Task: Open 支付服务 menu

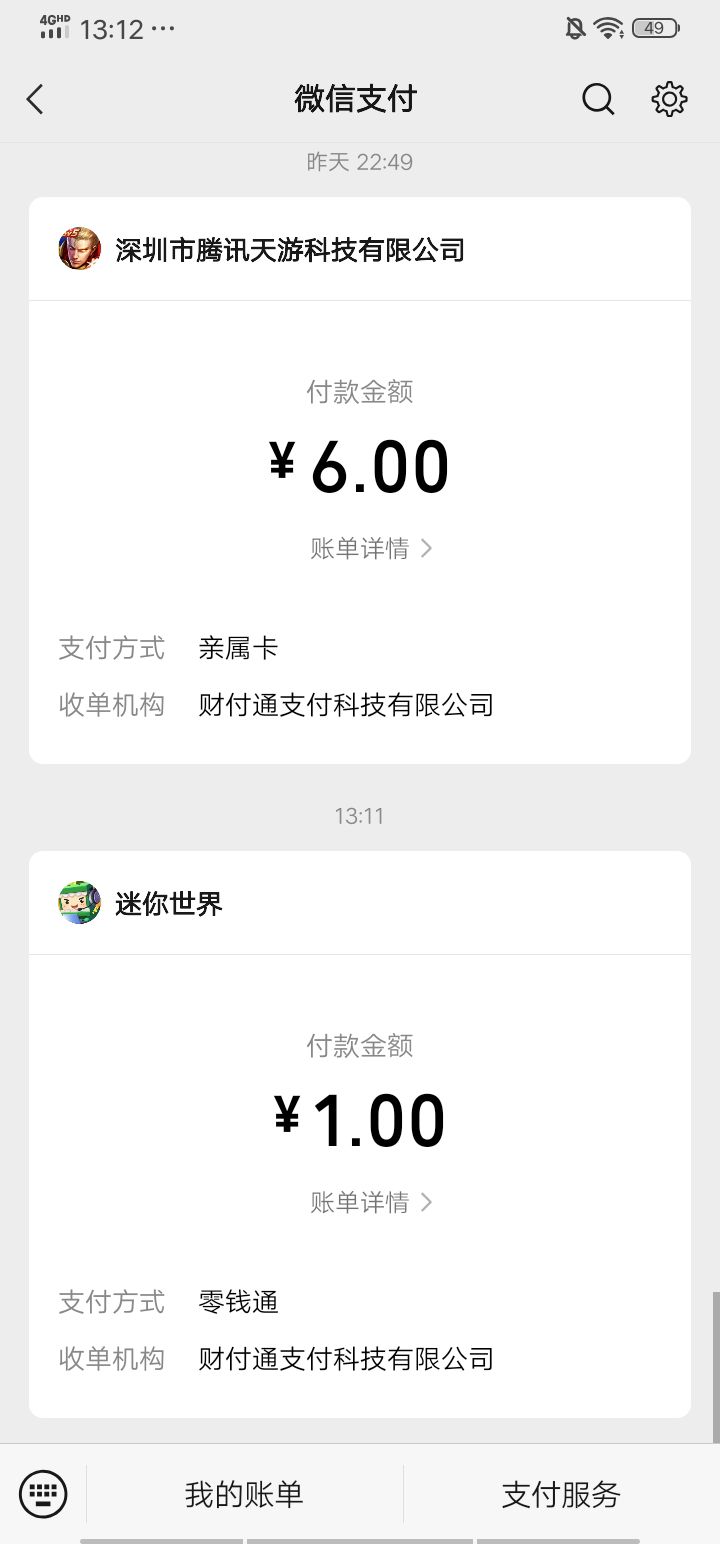Action: 561,1494
